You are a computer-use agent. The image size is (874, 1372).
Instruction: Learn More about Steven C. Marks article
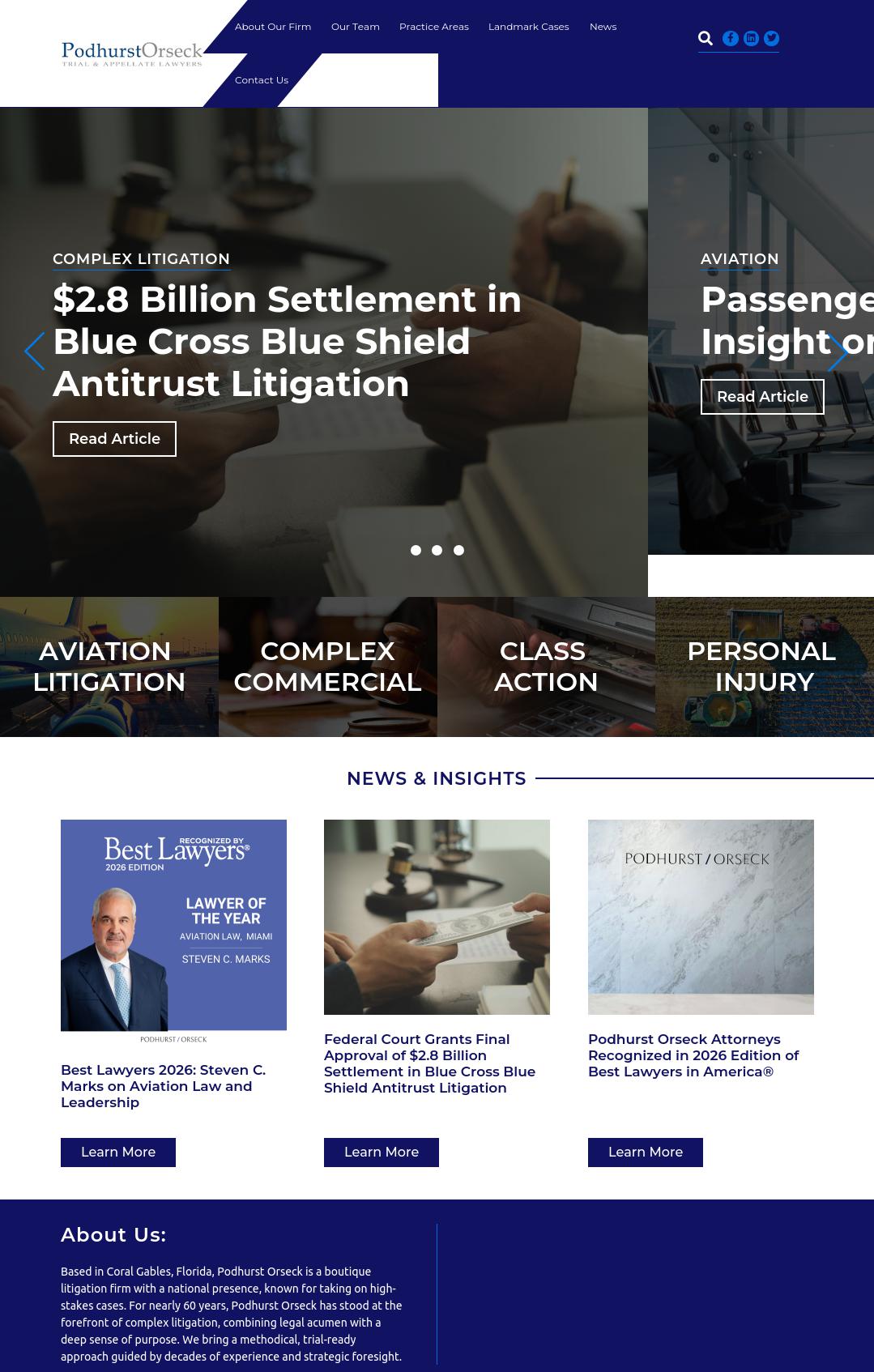click(x=118, y=1152)
